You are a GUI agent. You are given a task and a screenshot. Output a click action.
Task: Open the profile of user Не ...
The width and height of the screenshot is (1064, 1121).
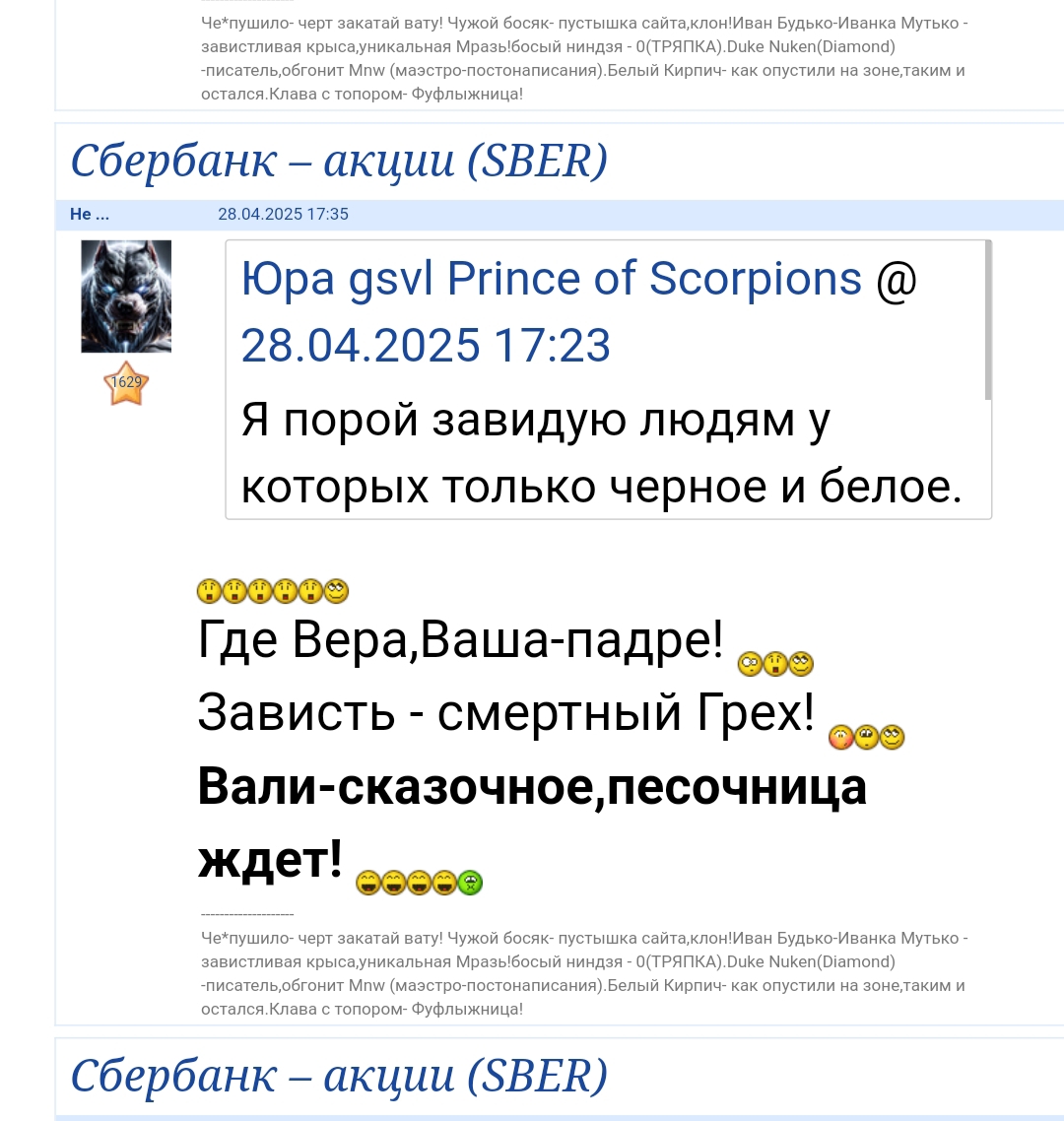(90, 214)
